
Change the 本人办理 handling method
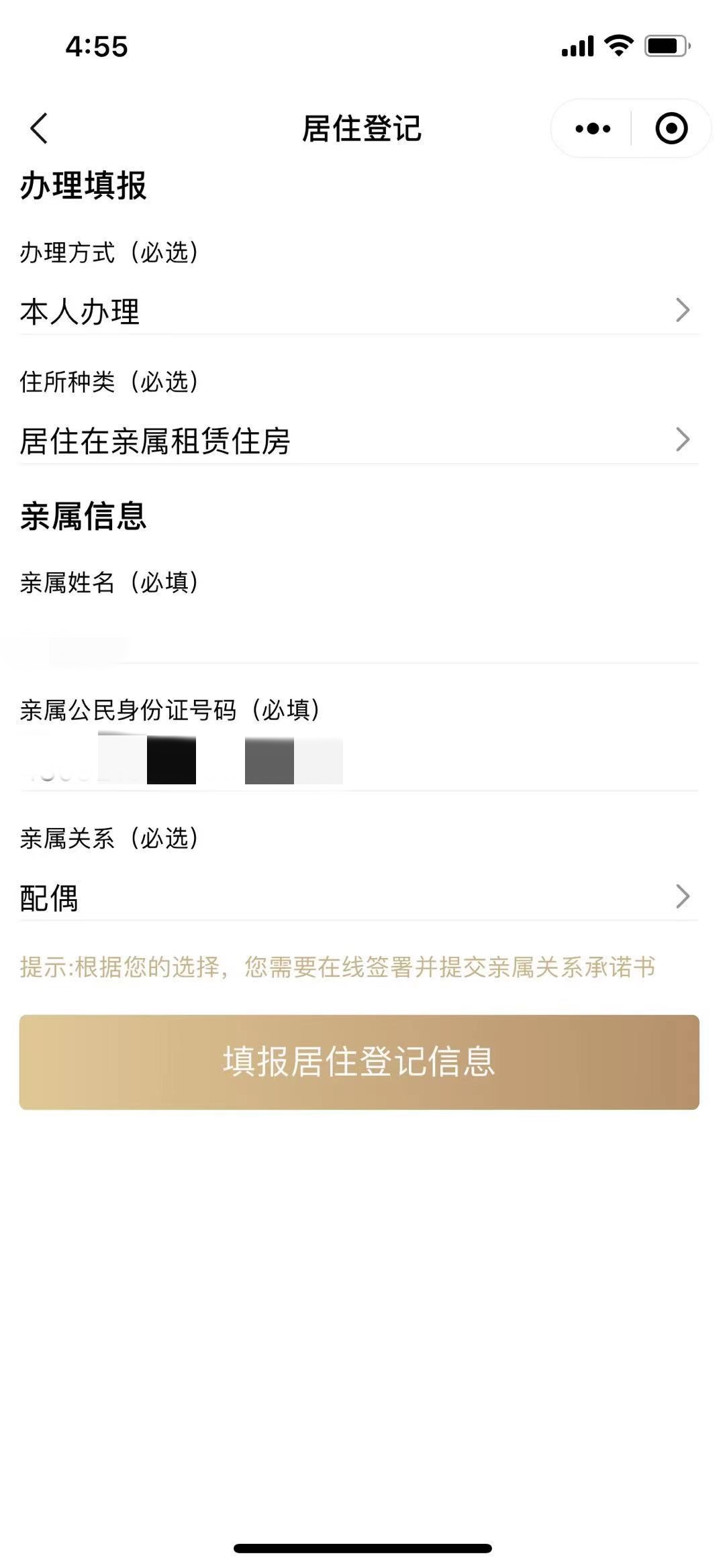[x=359, y=311]
